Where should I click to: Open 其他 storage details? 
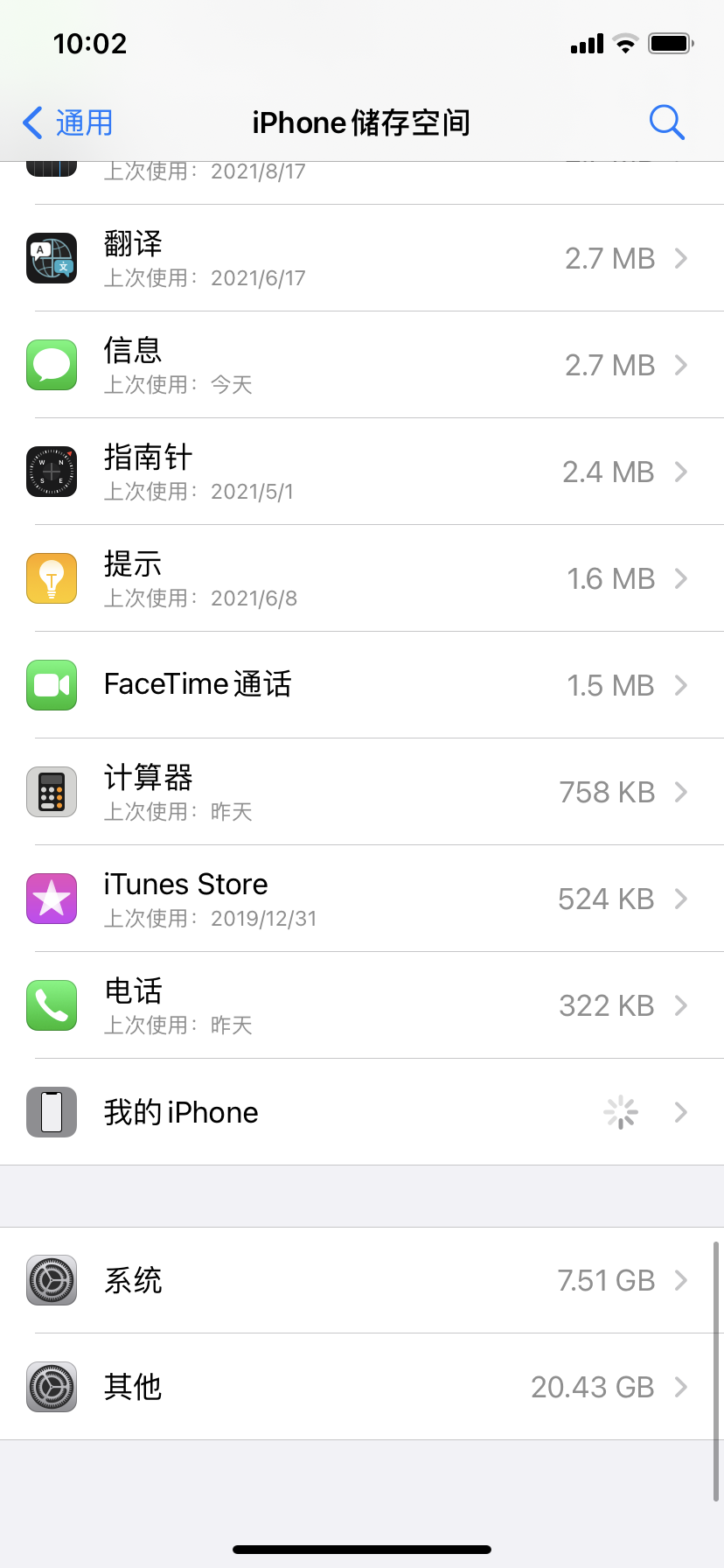tap(362, 1388)
